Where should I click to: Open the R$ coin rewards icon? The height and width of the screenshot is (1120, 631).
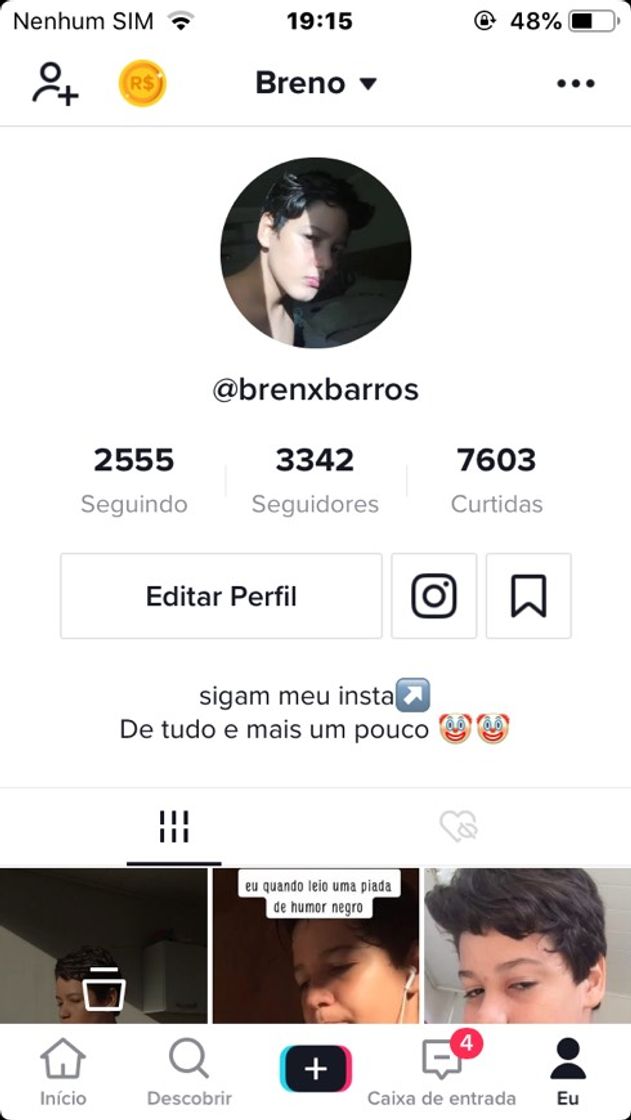pyautogui.click(x=143, y=84)
